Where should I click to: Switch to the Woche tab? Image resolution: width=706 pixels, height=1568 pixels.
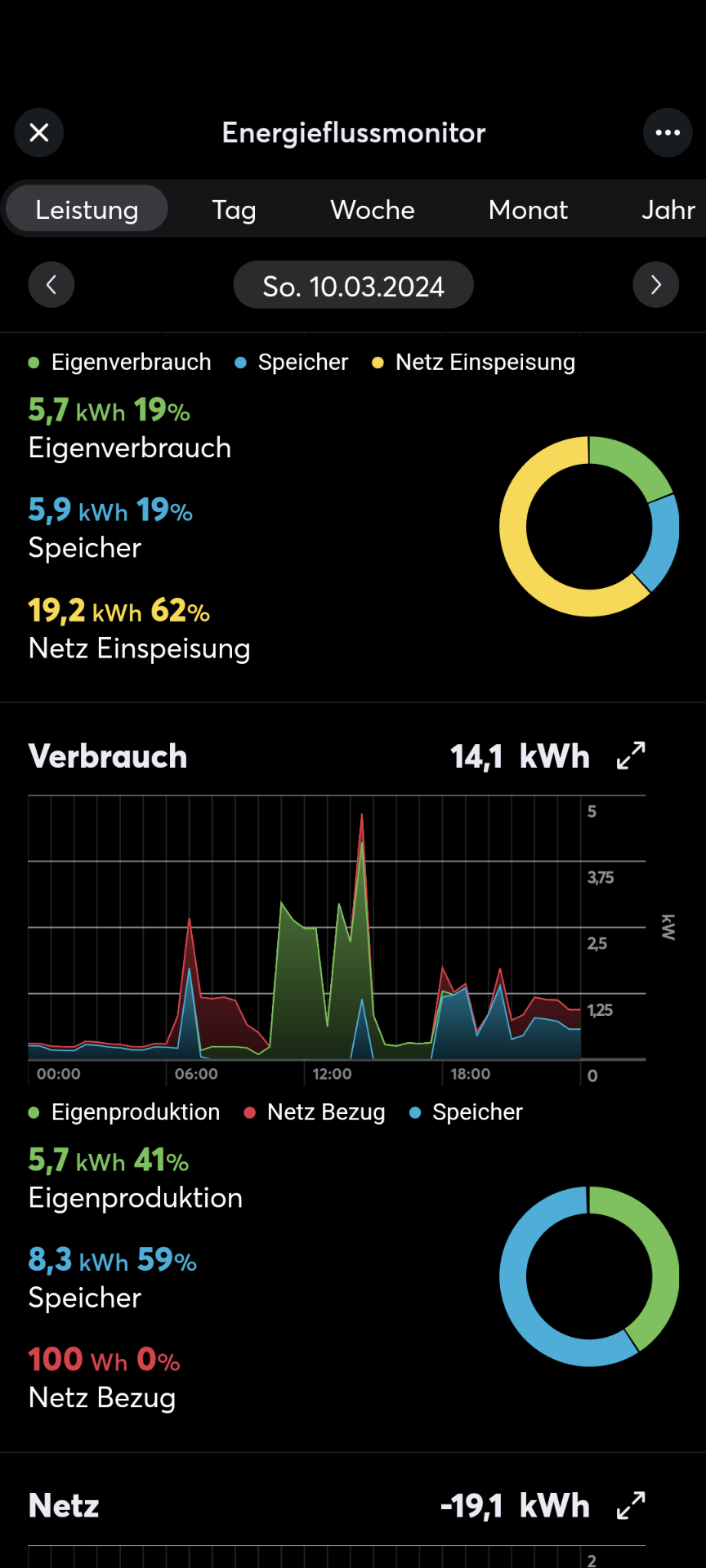(x=373, y=210)
